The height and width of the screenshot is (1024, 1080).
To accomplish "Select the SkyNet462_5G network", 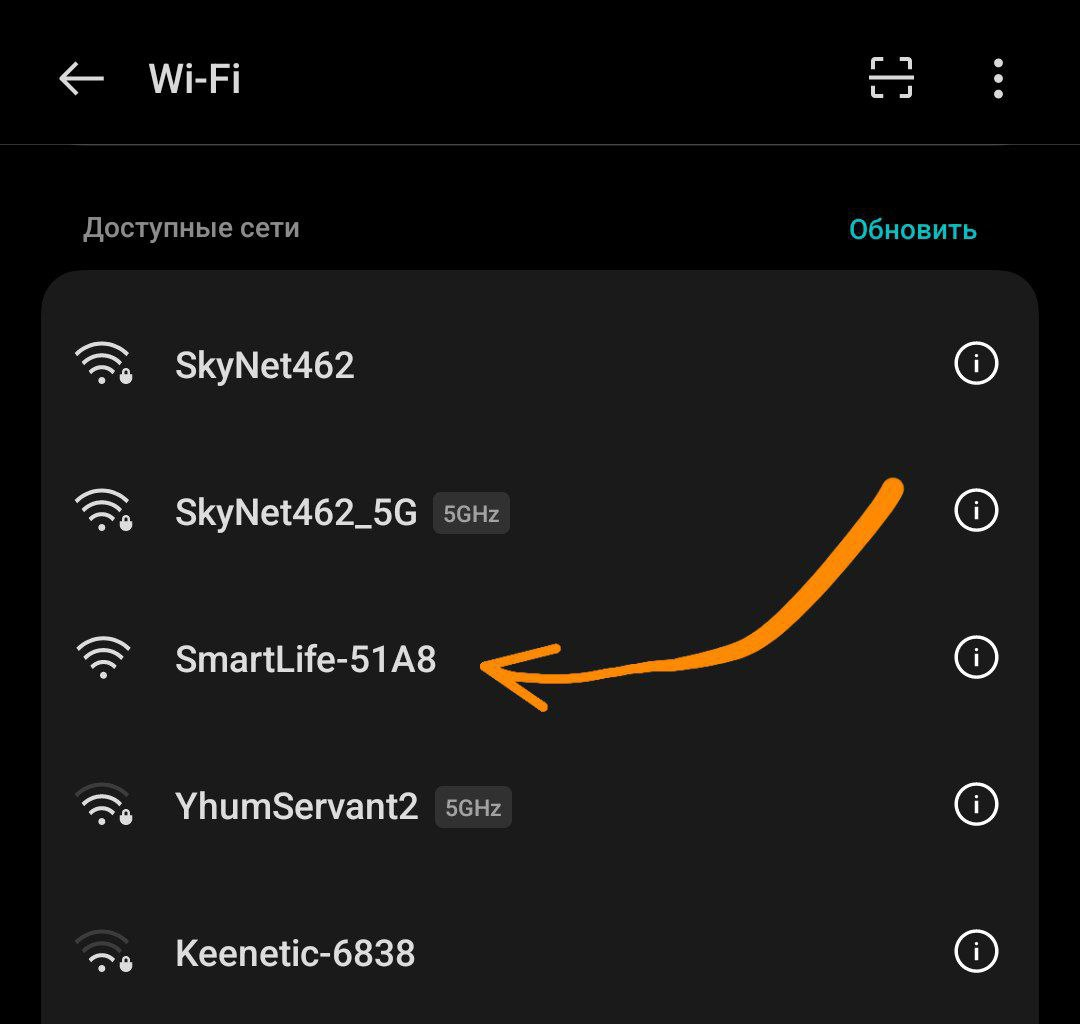I will click(x=296, y=514).
